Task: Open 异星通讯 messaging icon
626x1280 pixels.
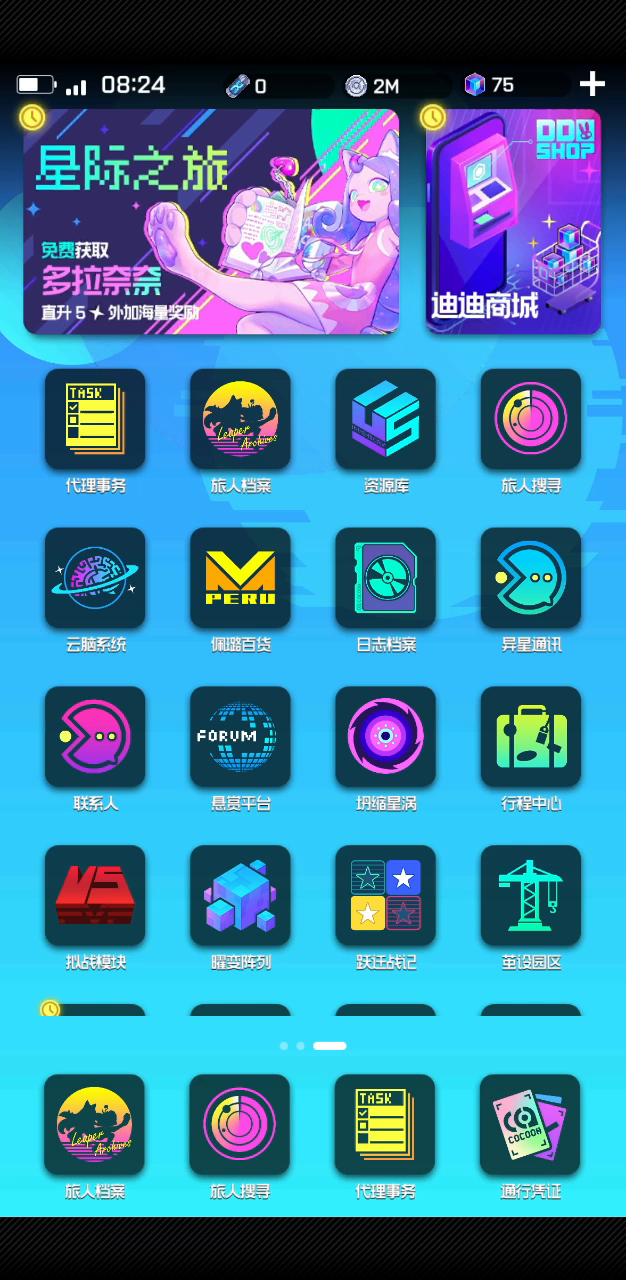Action: (x=530, y=578)
